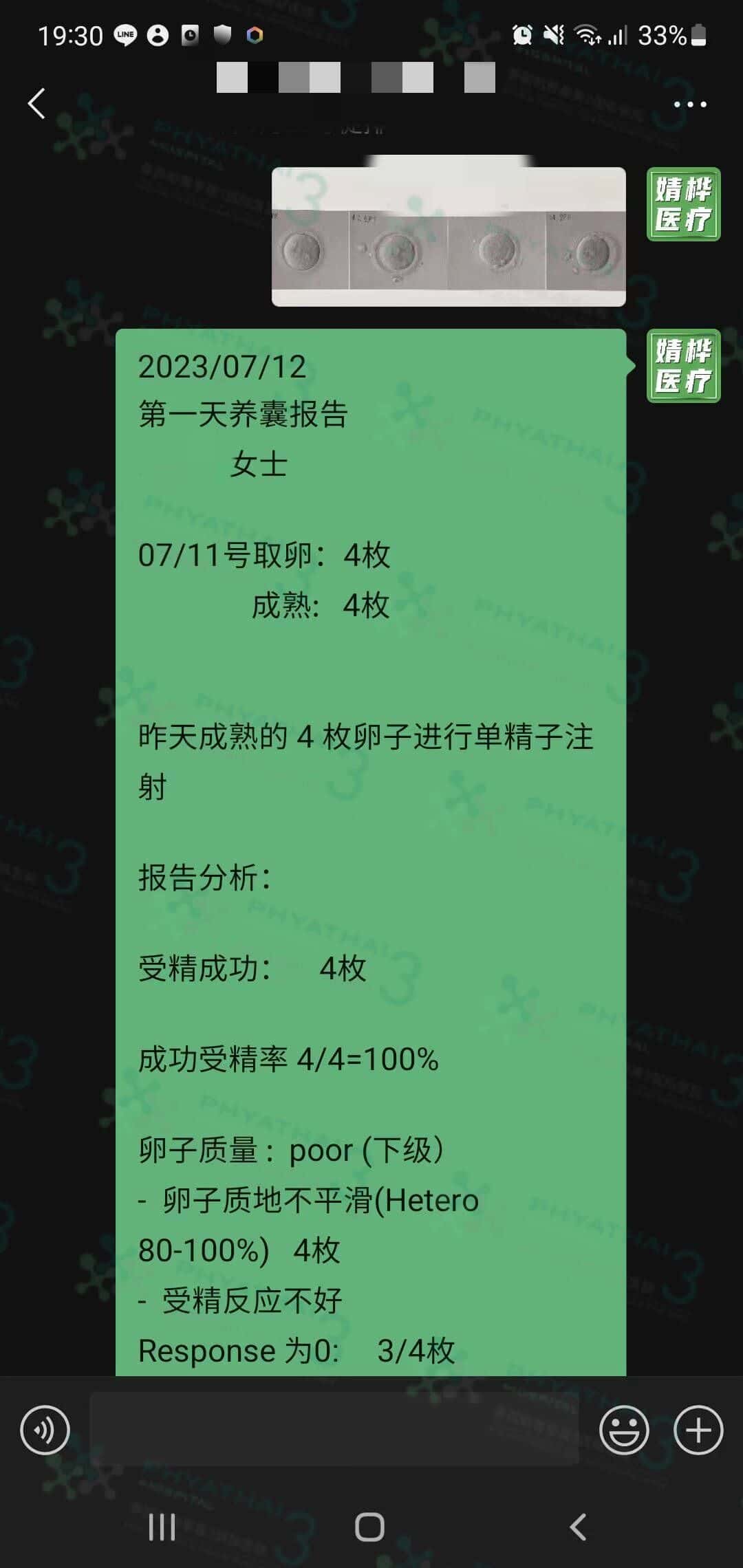Tap the avatar beside the photo message
The width and height of the screenshot is (743, 1568).
click(x=683, y=204)
